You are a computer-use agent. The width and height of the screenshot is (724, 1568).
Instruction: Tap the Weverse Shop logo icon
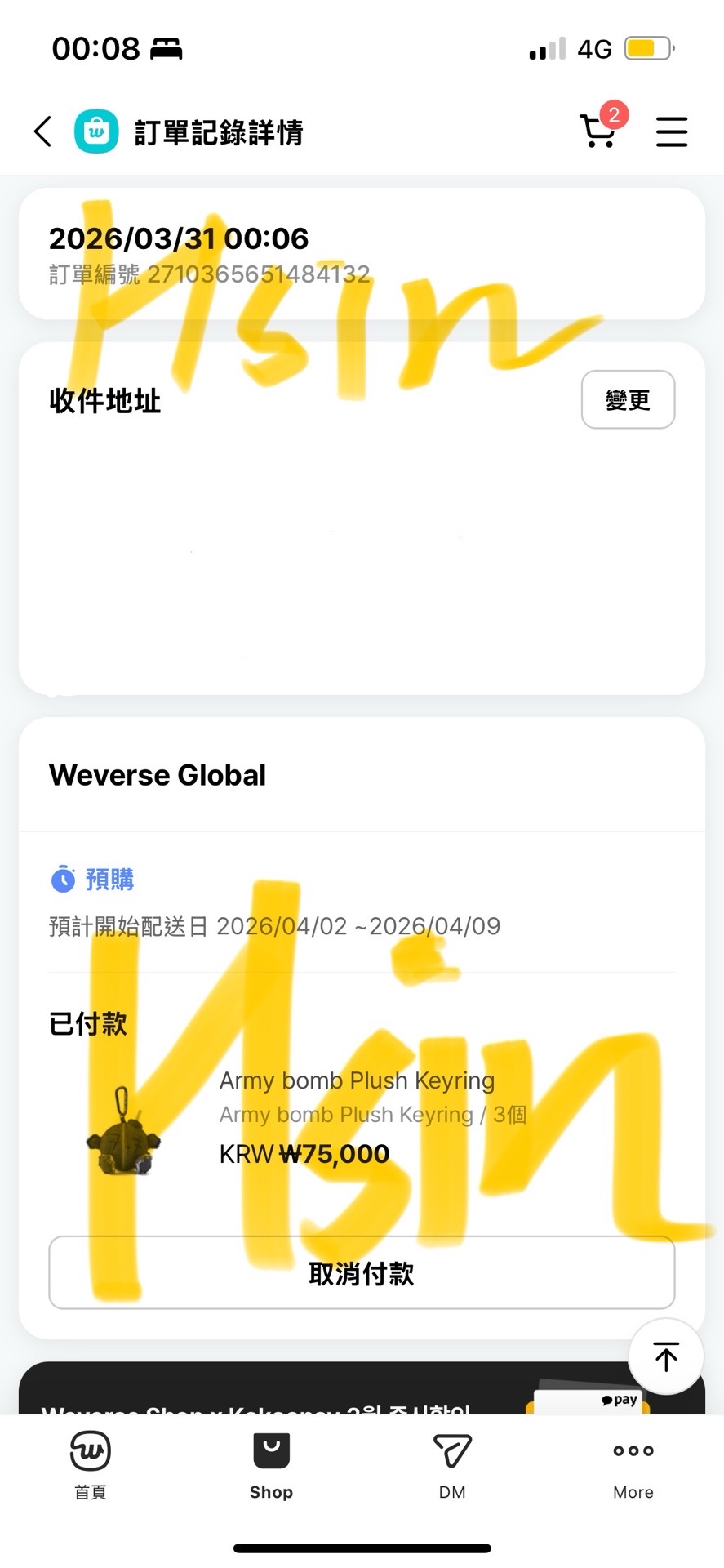(x=95, y=131)
